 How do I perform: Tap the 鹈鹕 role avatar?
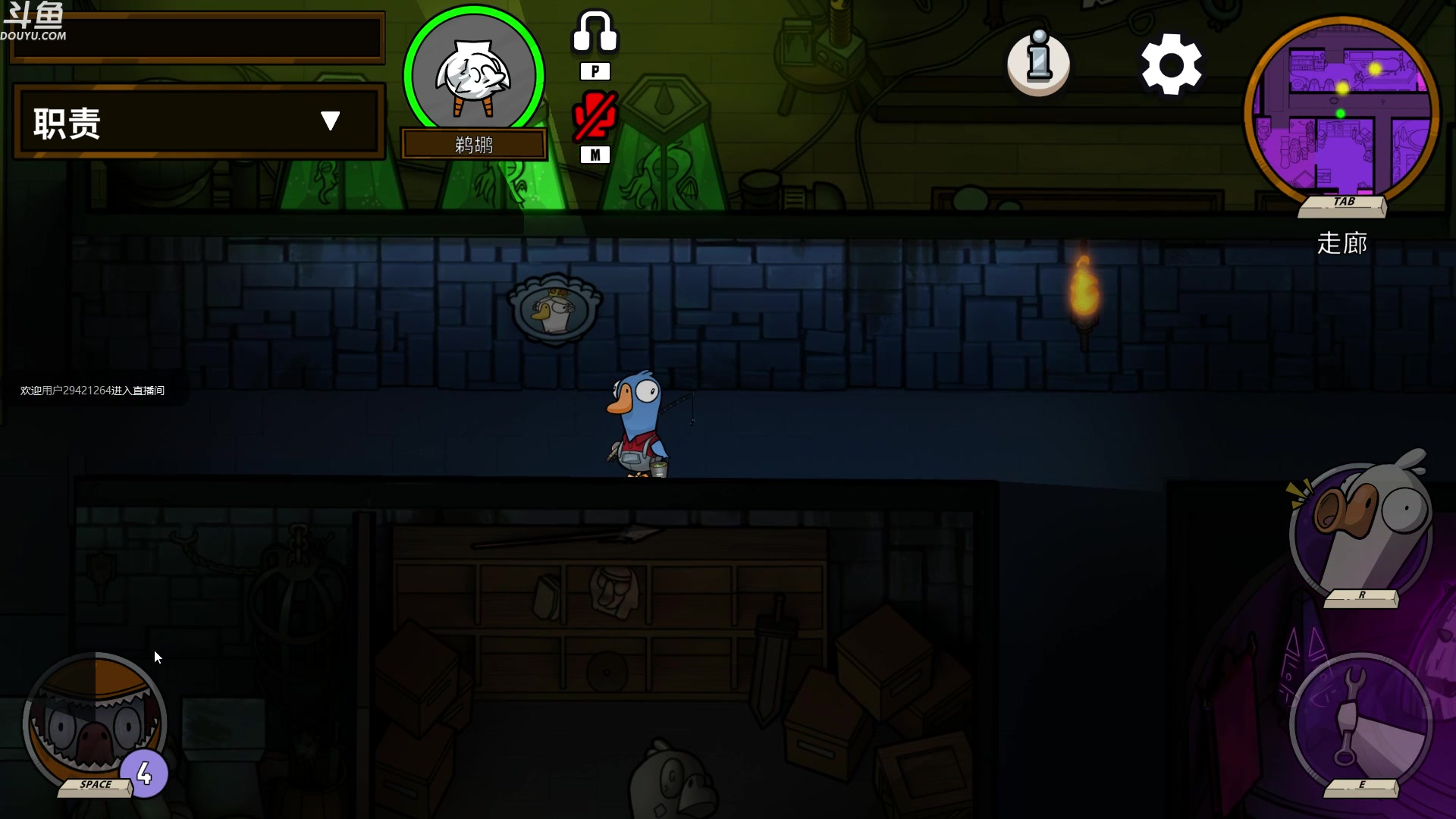coord(474,76)
